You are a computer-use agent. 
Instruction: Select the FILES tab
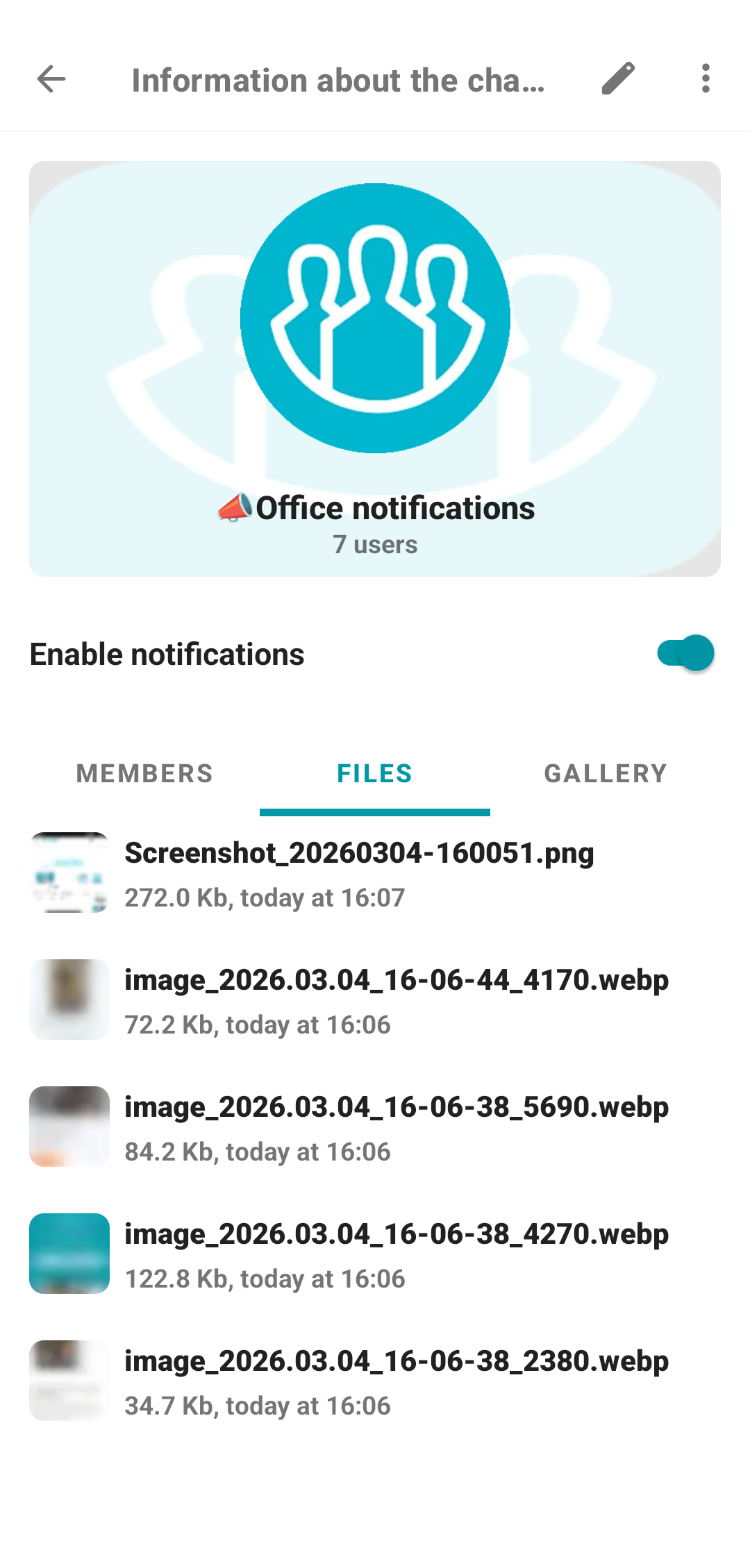[374, 773]
